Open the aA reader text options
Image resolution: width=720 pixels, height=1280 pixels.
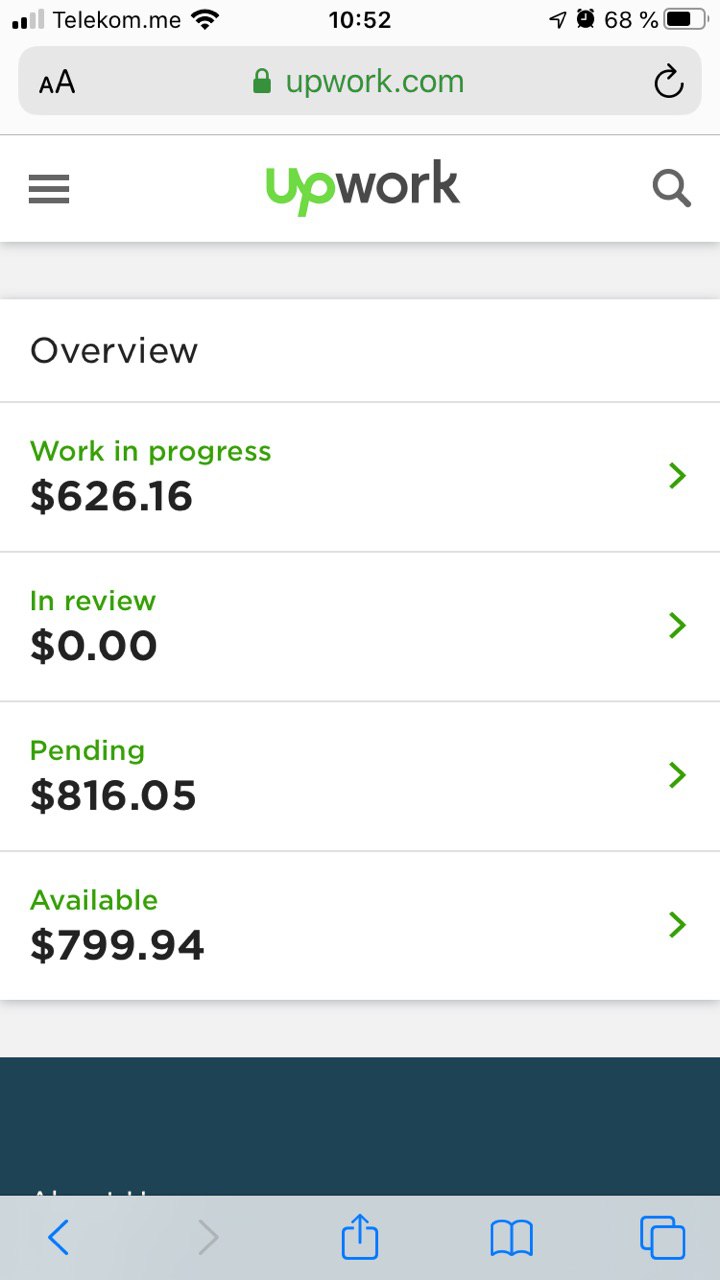tap(57, 83)
